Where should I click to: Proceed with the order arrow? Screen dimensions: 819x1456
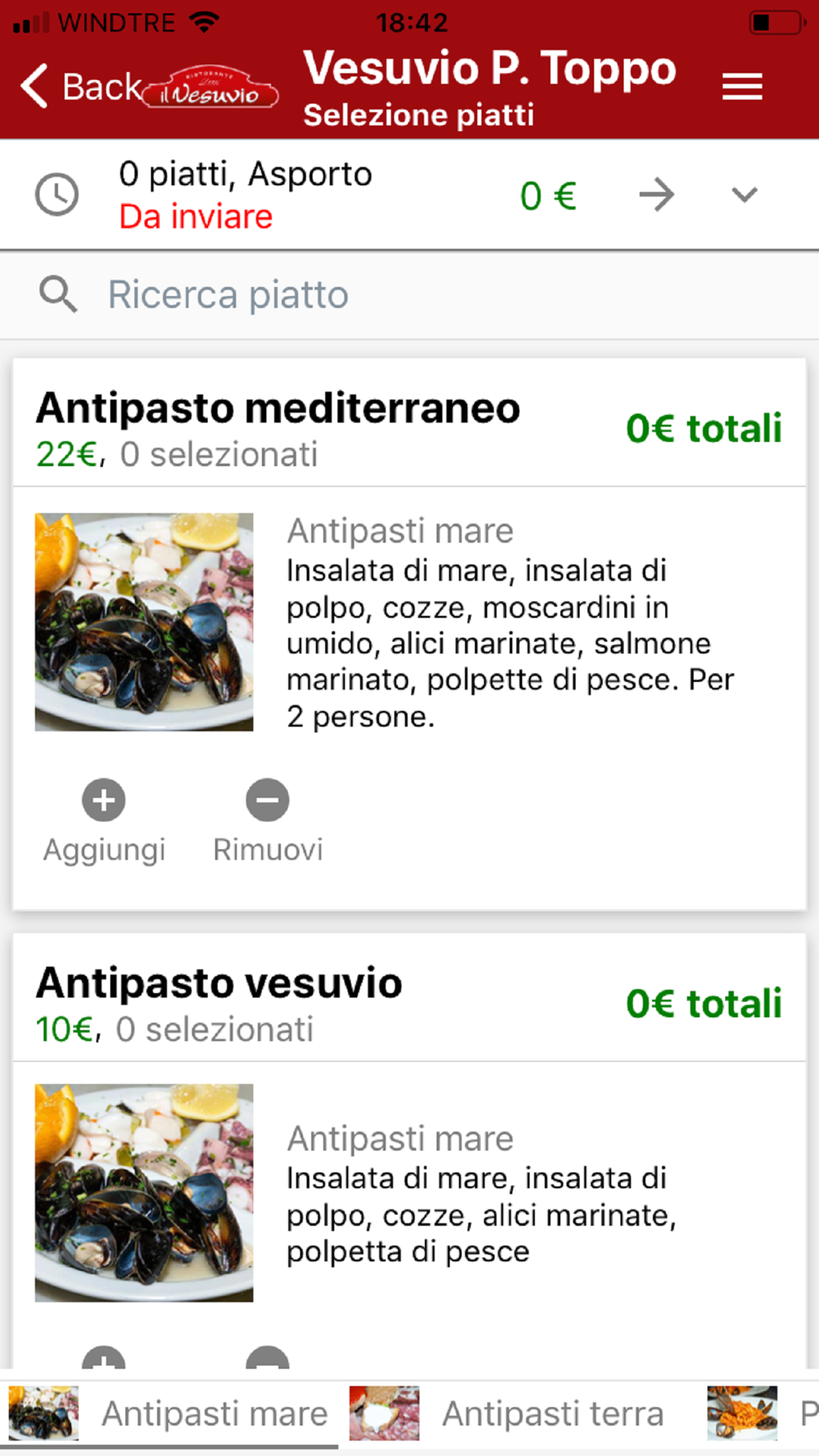point(657,195)
